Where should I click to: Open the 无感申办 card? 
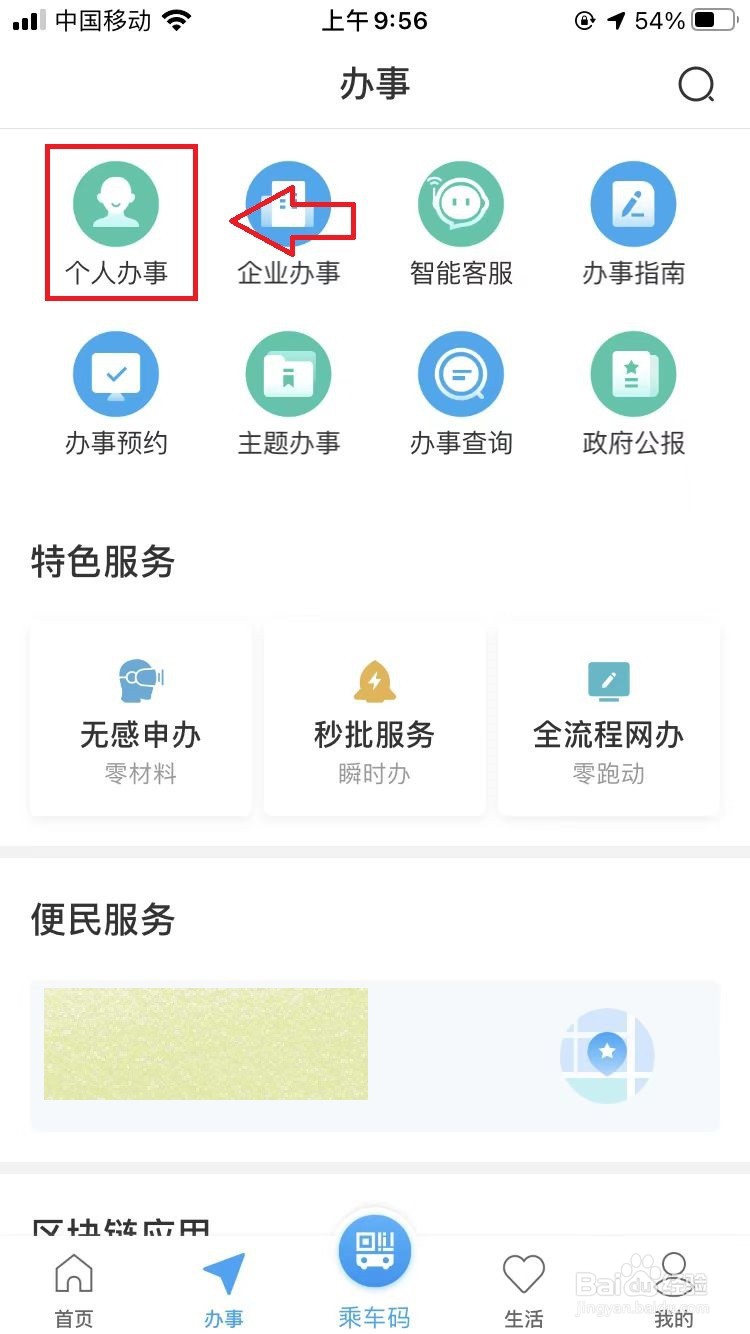(141, 719)
